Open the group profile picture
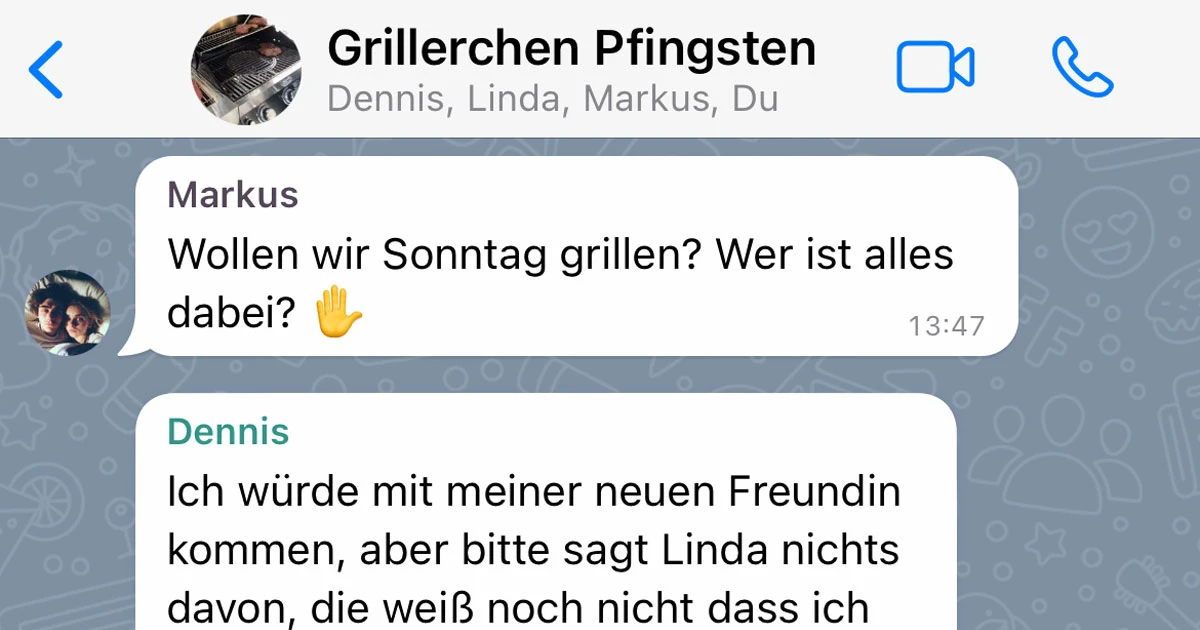 coord(246,70)
